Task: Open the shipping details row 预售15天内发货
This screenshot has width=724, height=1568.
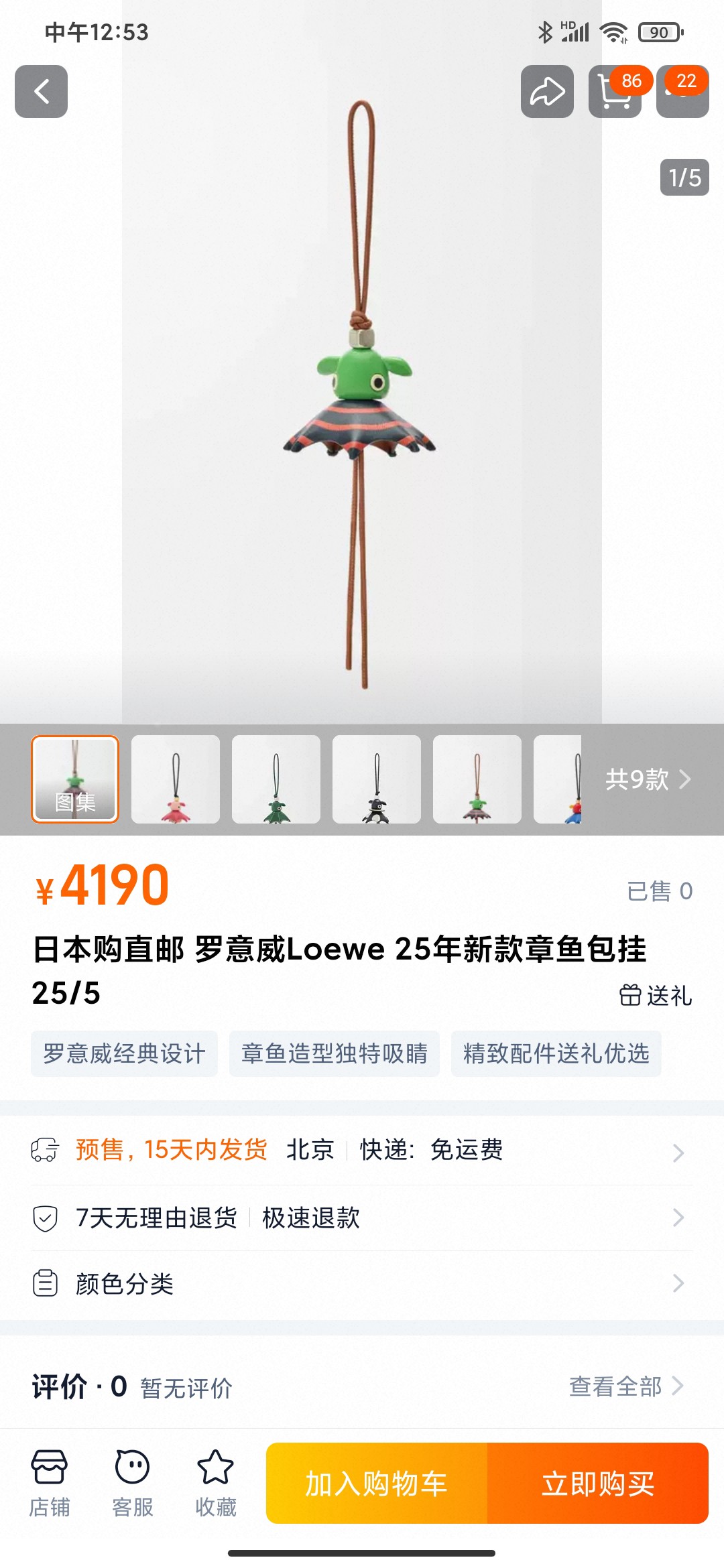Action: click(x=362, y=1150)
